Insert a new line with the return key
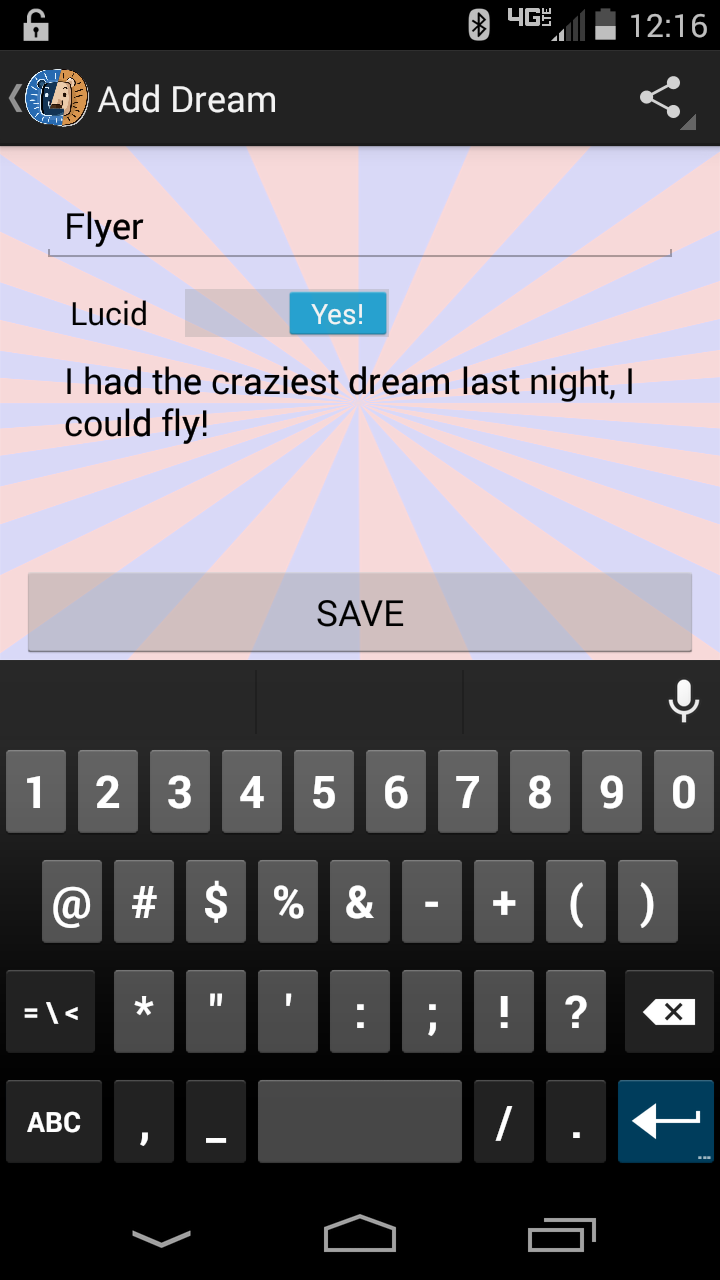720x1280 pixels. [x=666, y=1122]
